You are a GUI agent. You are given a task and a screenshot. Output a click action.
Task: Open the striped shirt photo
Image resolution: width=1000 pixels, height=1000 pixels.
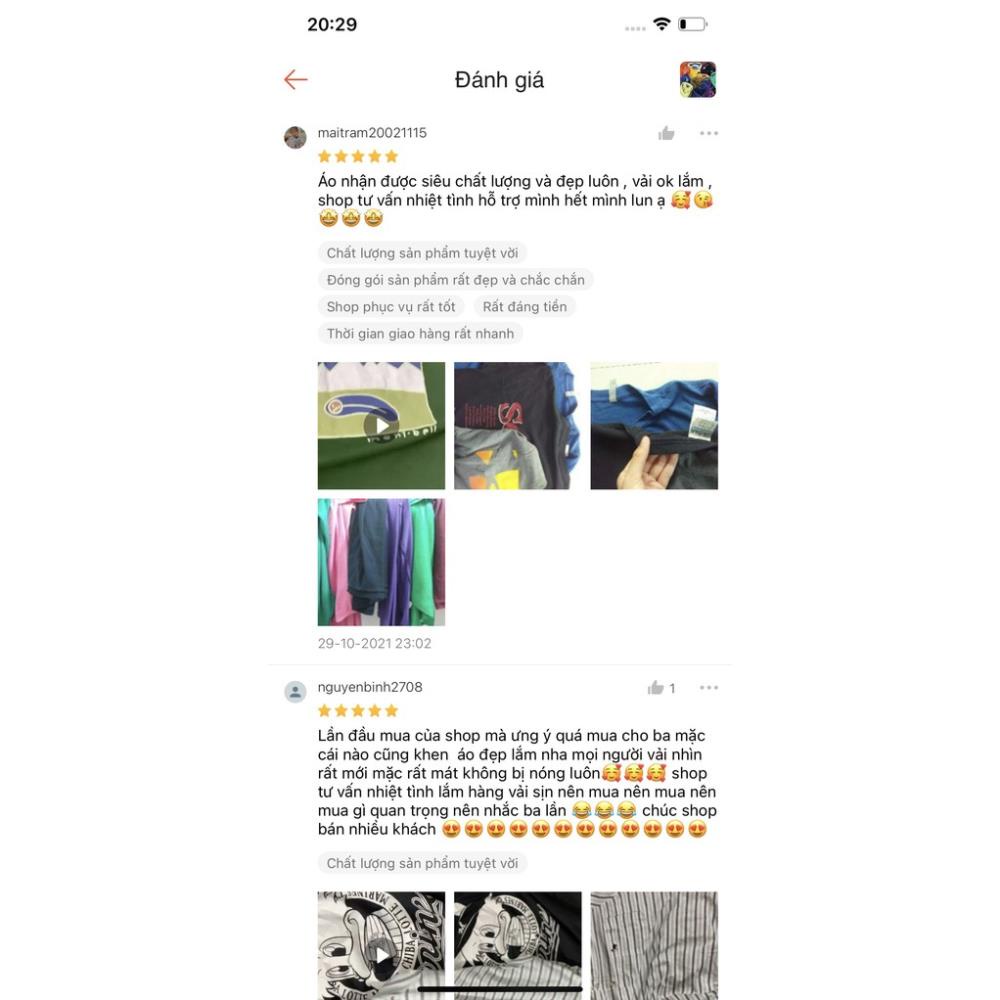click(x=654, y=945)
